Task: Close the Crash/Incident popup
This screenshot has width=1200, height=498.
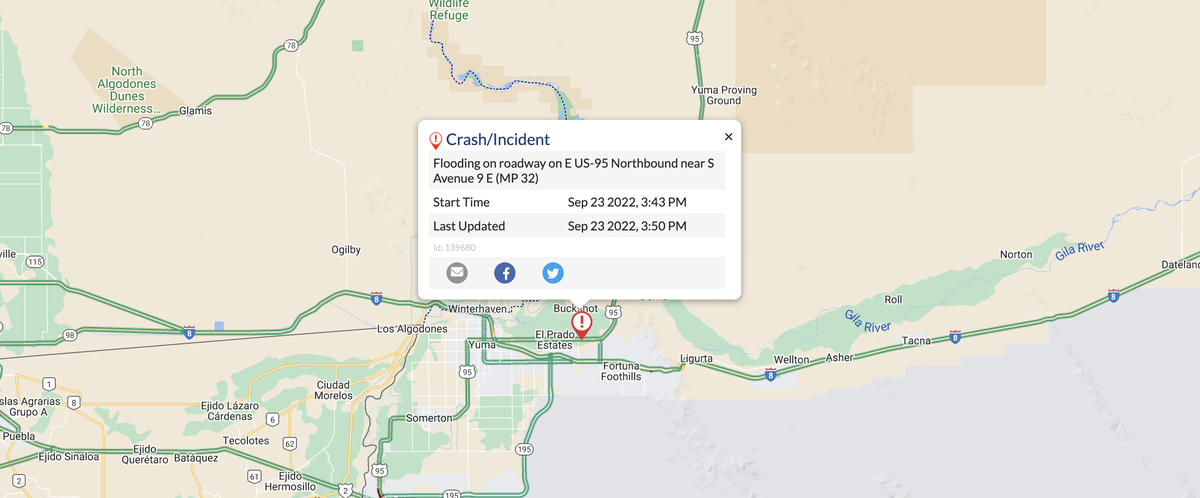Action: tap(728, 137)
